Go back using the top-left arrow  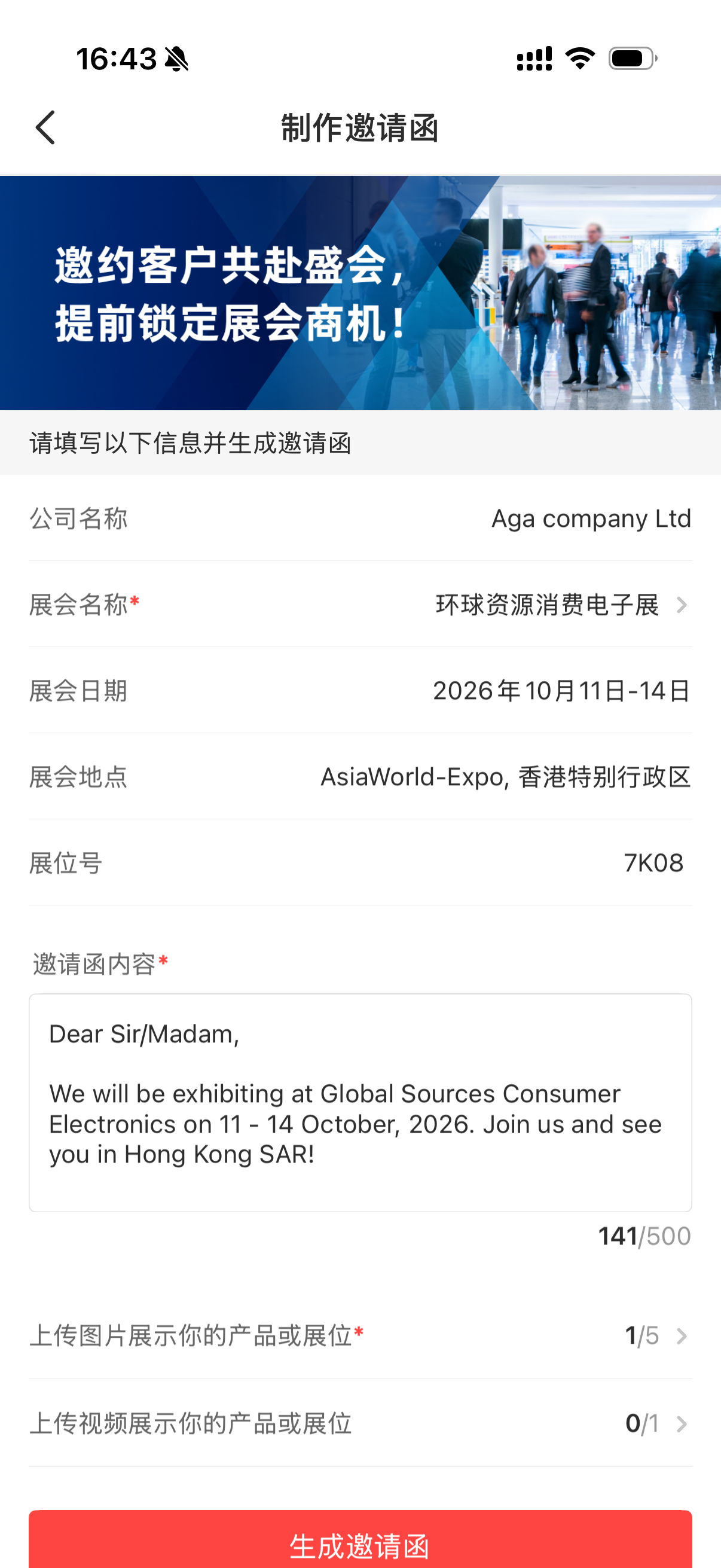[45, 128]
